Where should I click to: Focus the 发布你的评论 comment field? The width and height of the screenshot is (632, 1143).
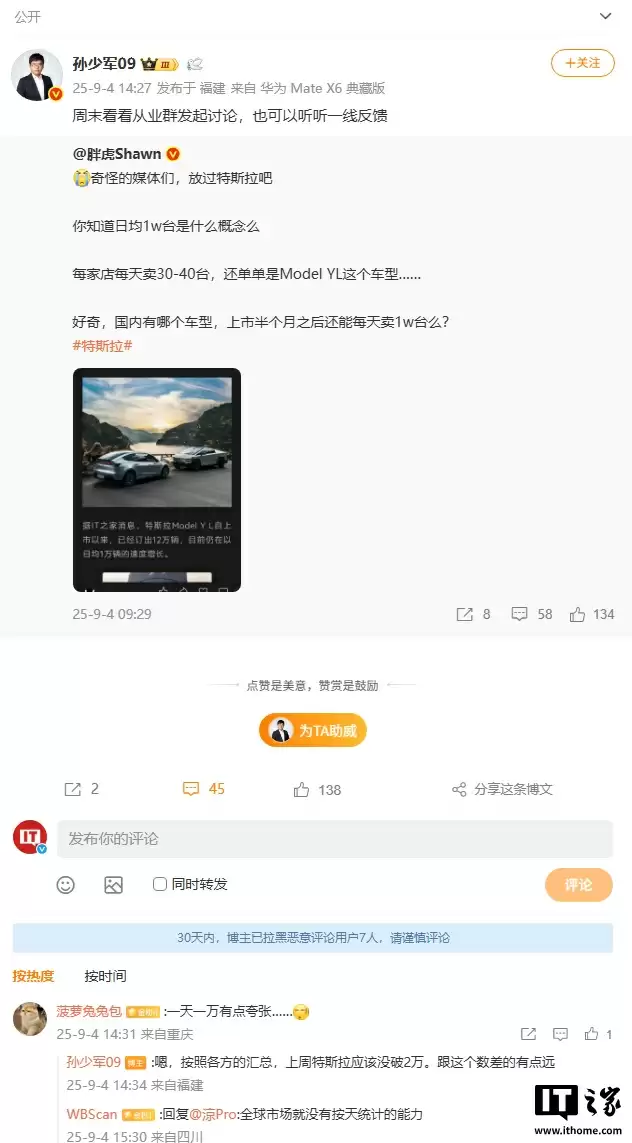(334, 839)
